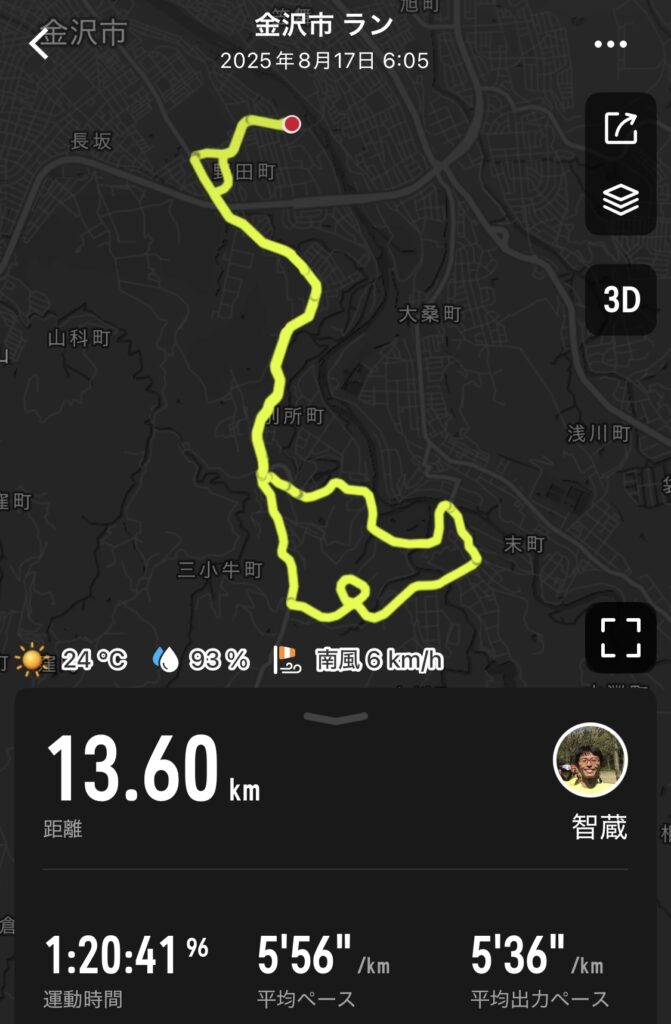Expand the stats panel handle

pyautogui.click(x=335, y=718)
